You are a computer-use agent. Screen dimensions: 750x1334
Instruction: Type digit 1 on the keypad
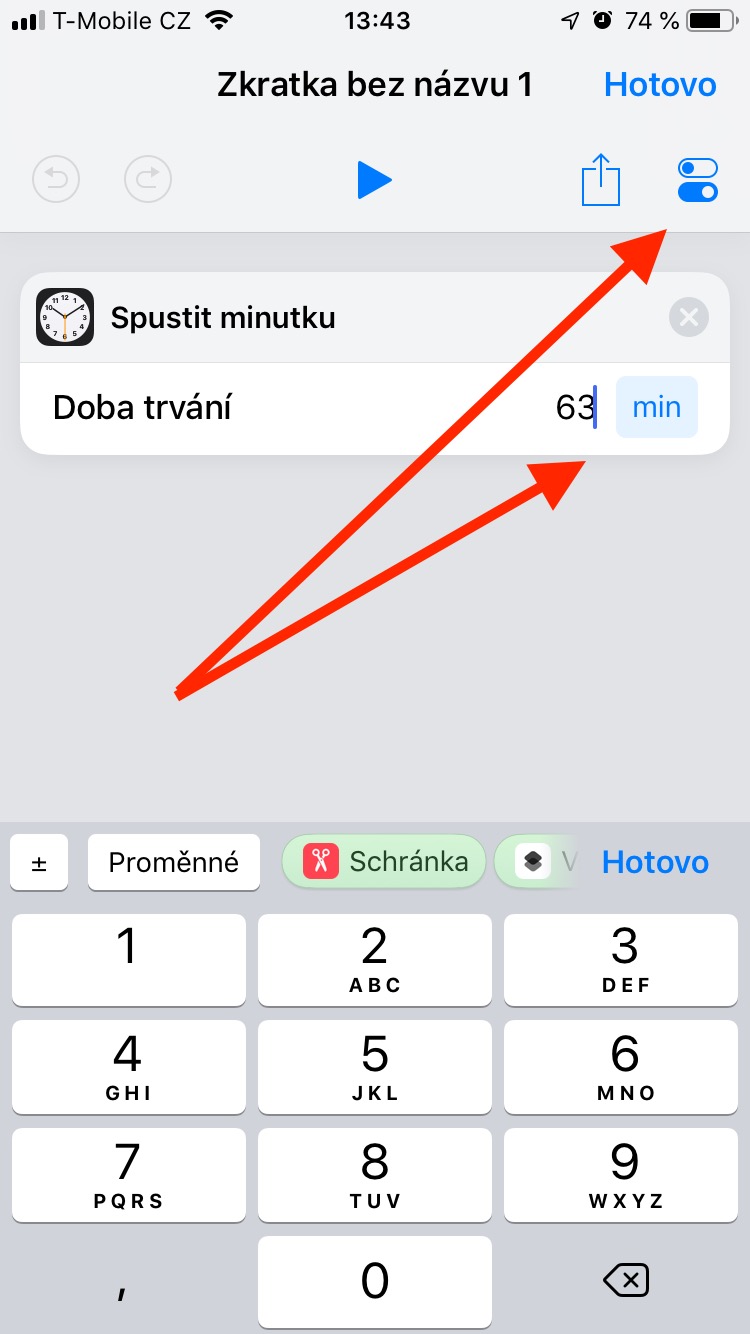tap(128, 960)
